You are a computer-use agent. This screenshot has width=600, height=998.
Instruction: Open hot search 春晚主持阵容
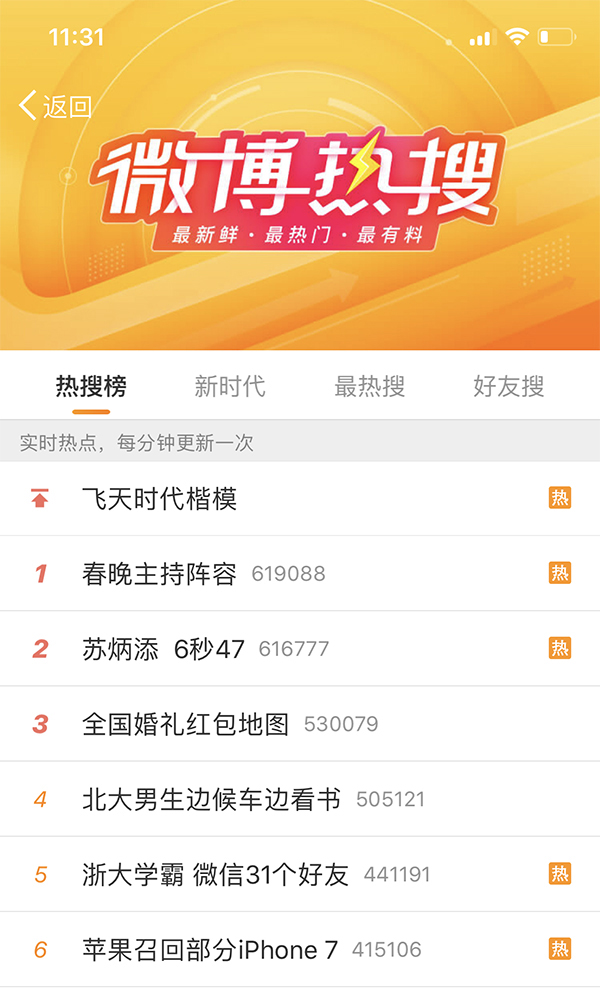pos(300,573)
